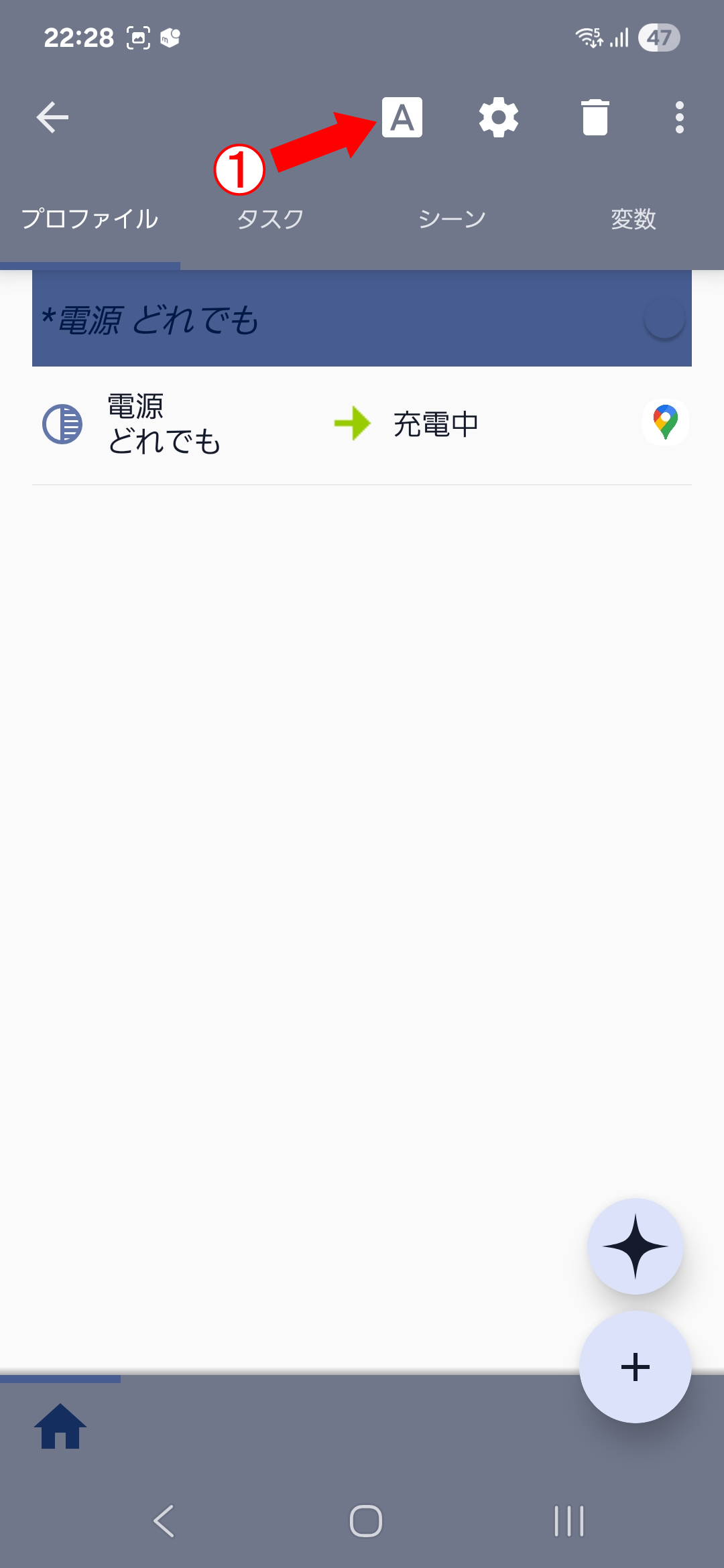Switch to the プロファイル tab
The height and width of the screenshot is (1568, 724).
(x=90, y=219)
